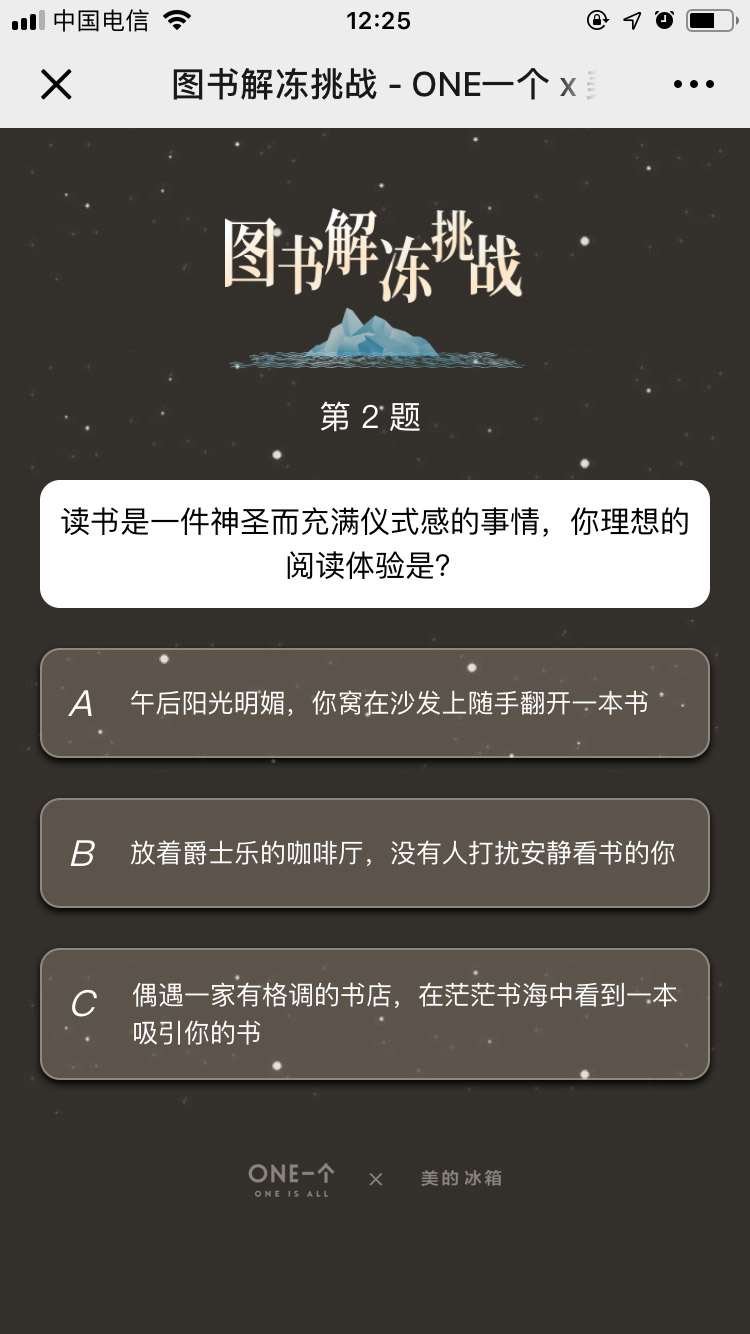Close the 图书解冻挑战 webpage

(x=56, y=85)
